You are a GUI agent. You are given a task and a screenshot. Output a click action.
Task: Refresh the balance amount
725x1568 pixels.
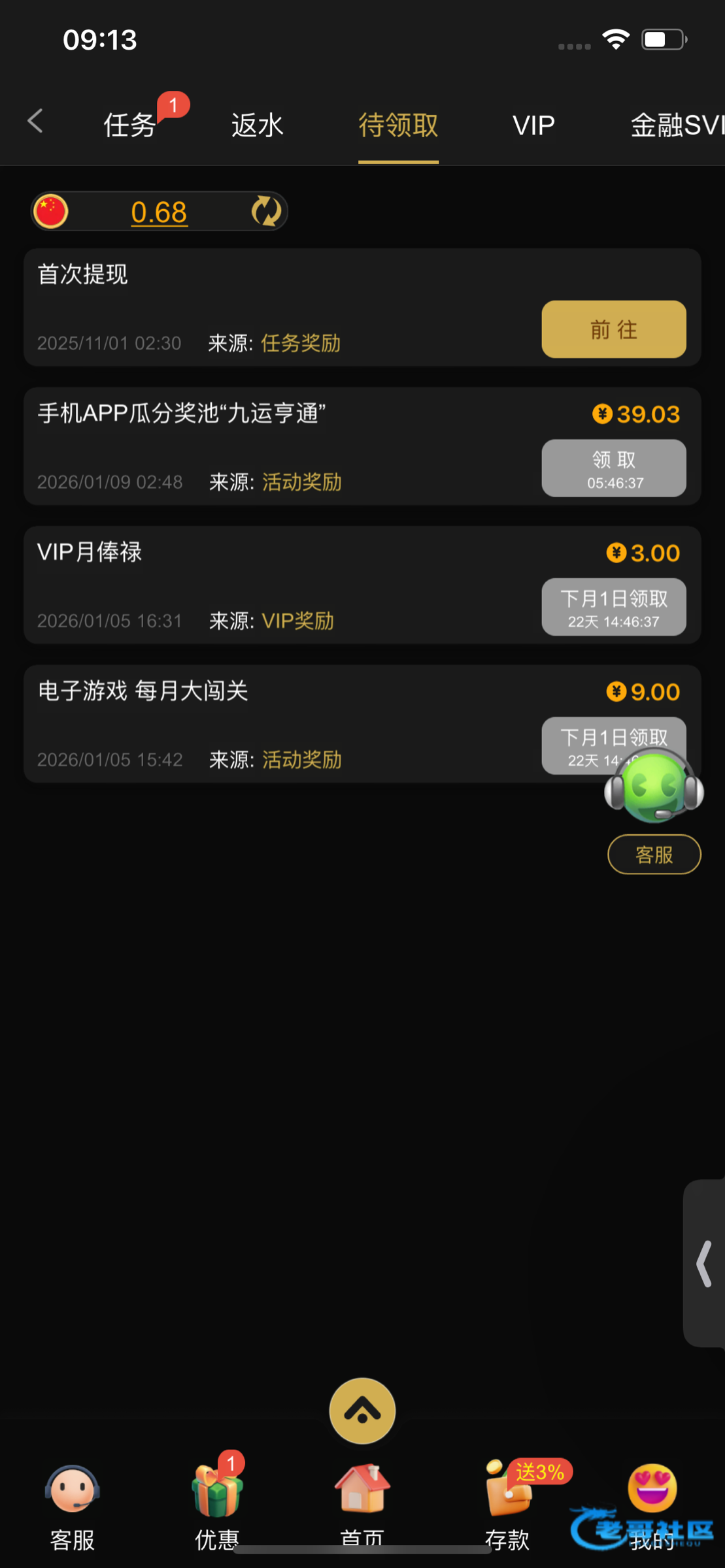click(x=266, y=211)
